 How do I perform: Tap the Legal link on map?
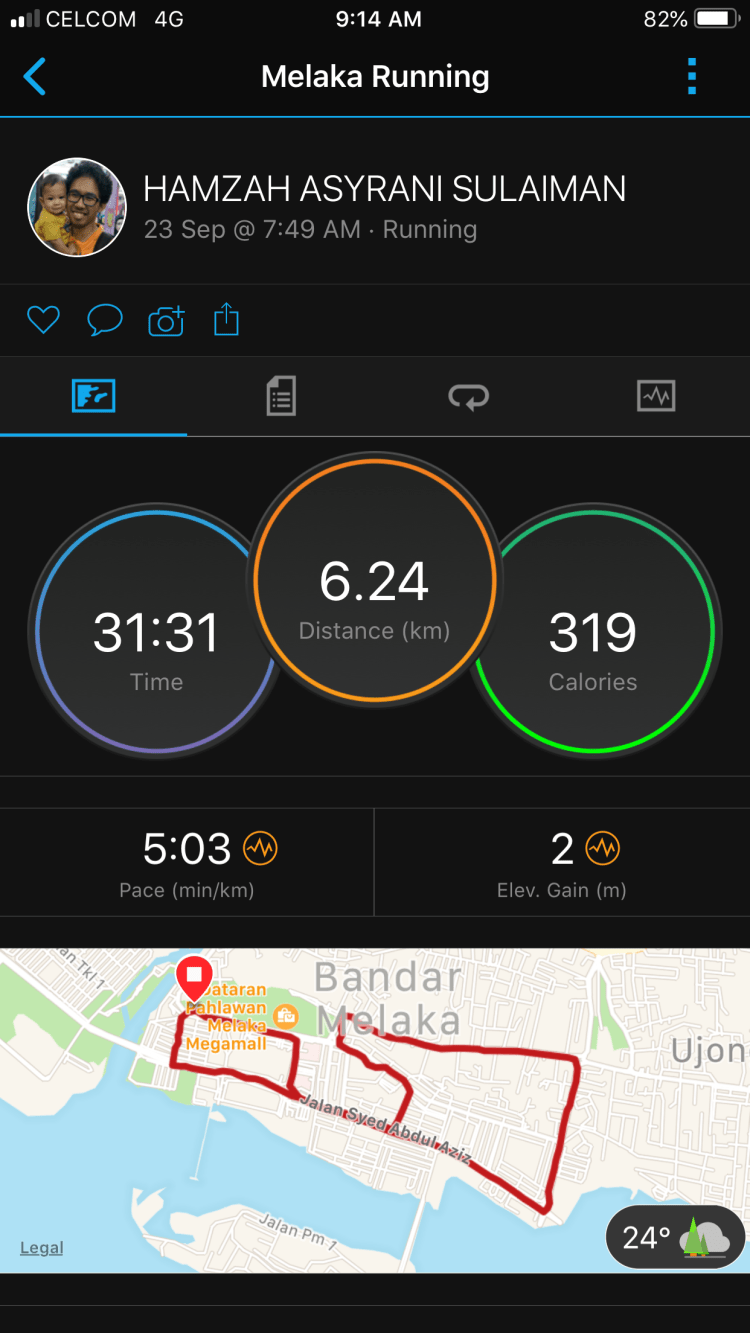coord(41,1248)
